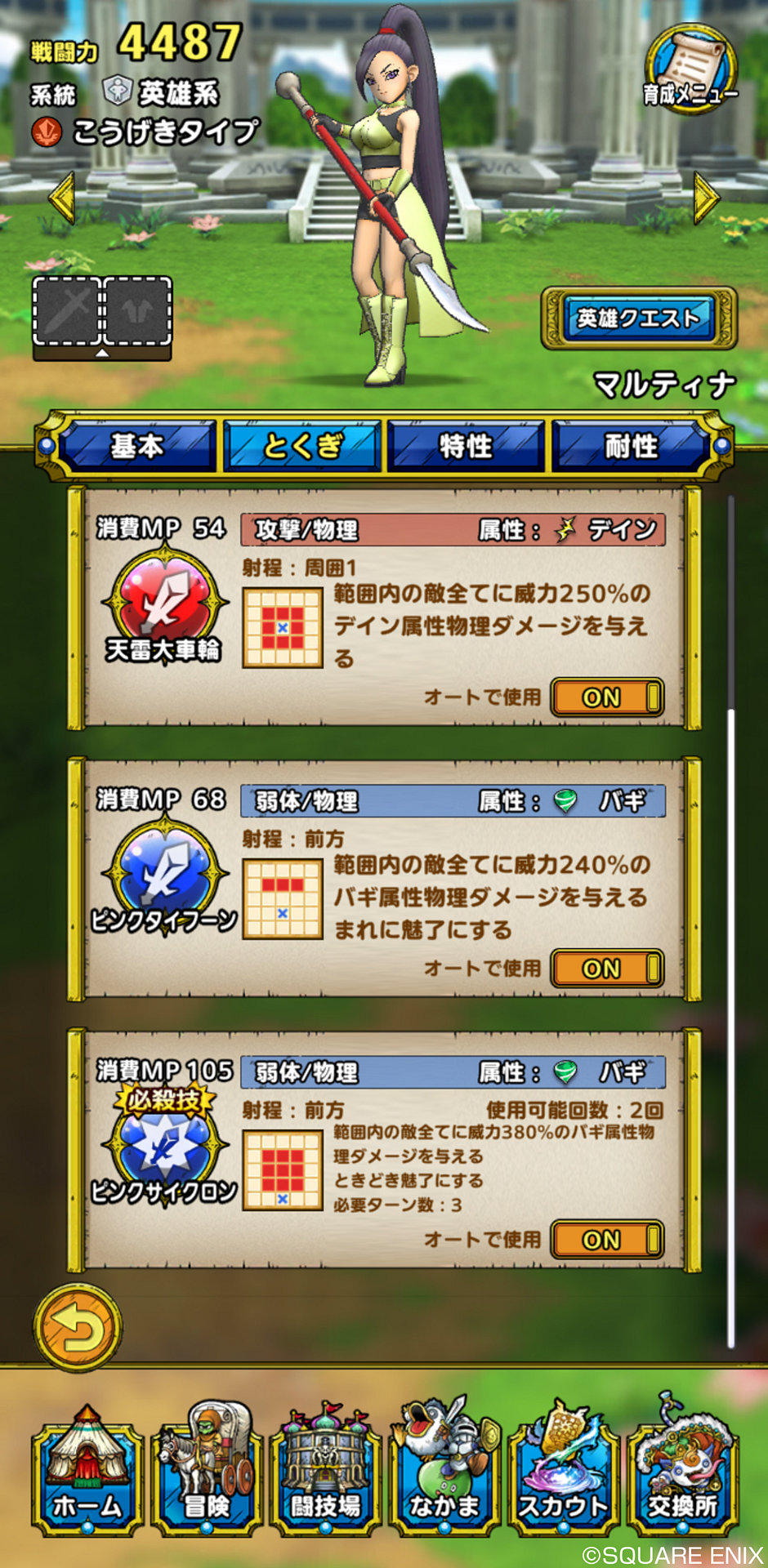Go to previous character with left arrow

(x=61, y=197)
